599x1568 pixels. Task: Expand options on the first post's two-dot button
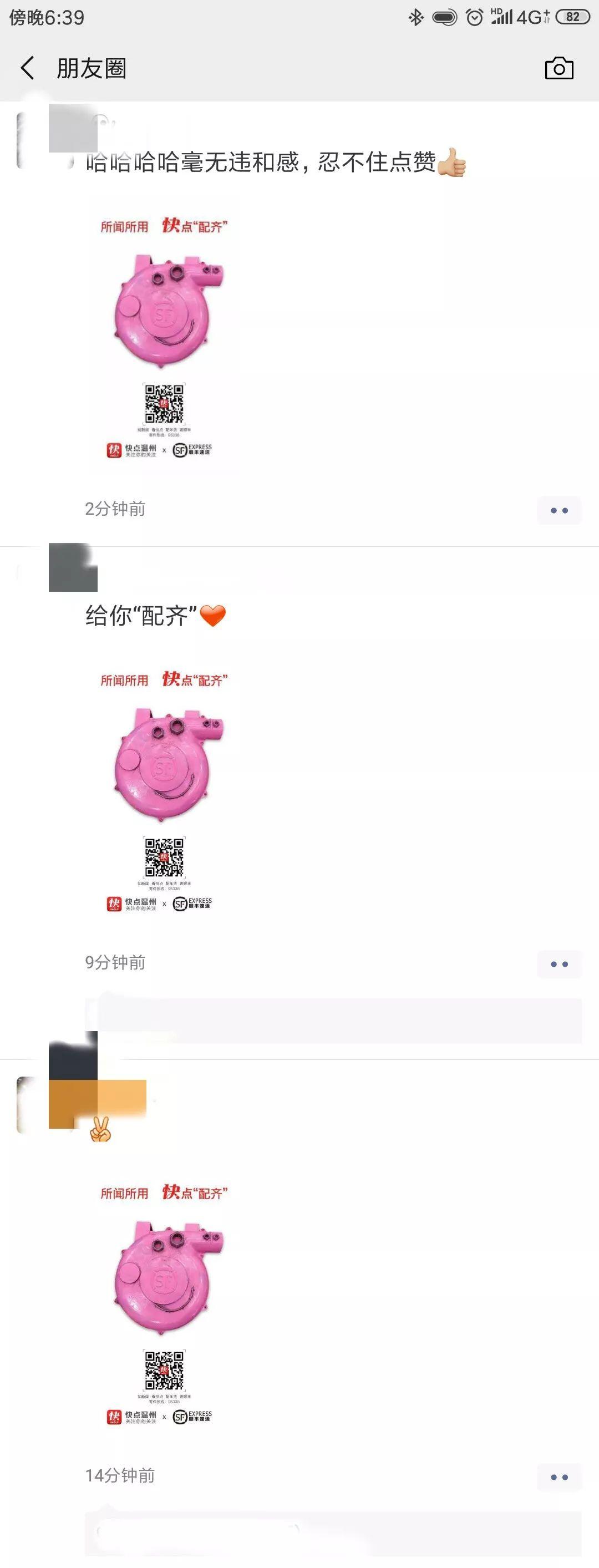point(559,511)
